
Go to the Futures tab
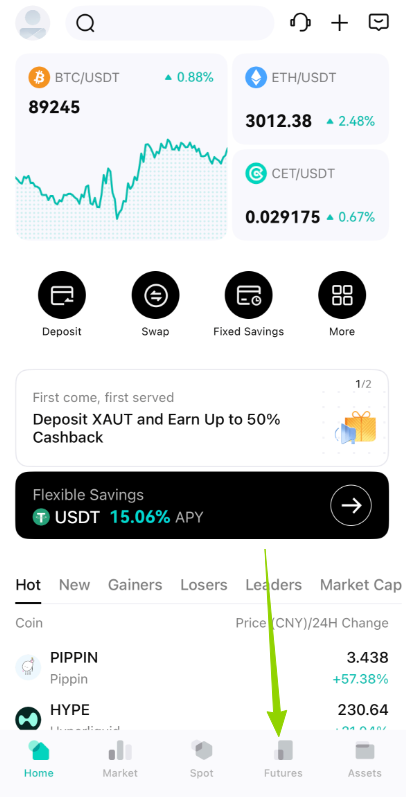(283, 759)
